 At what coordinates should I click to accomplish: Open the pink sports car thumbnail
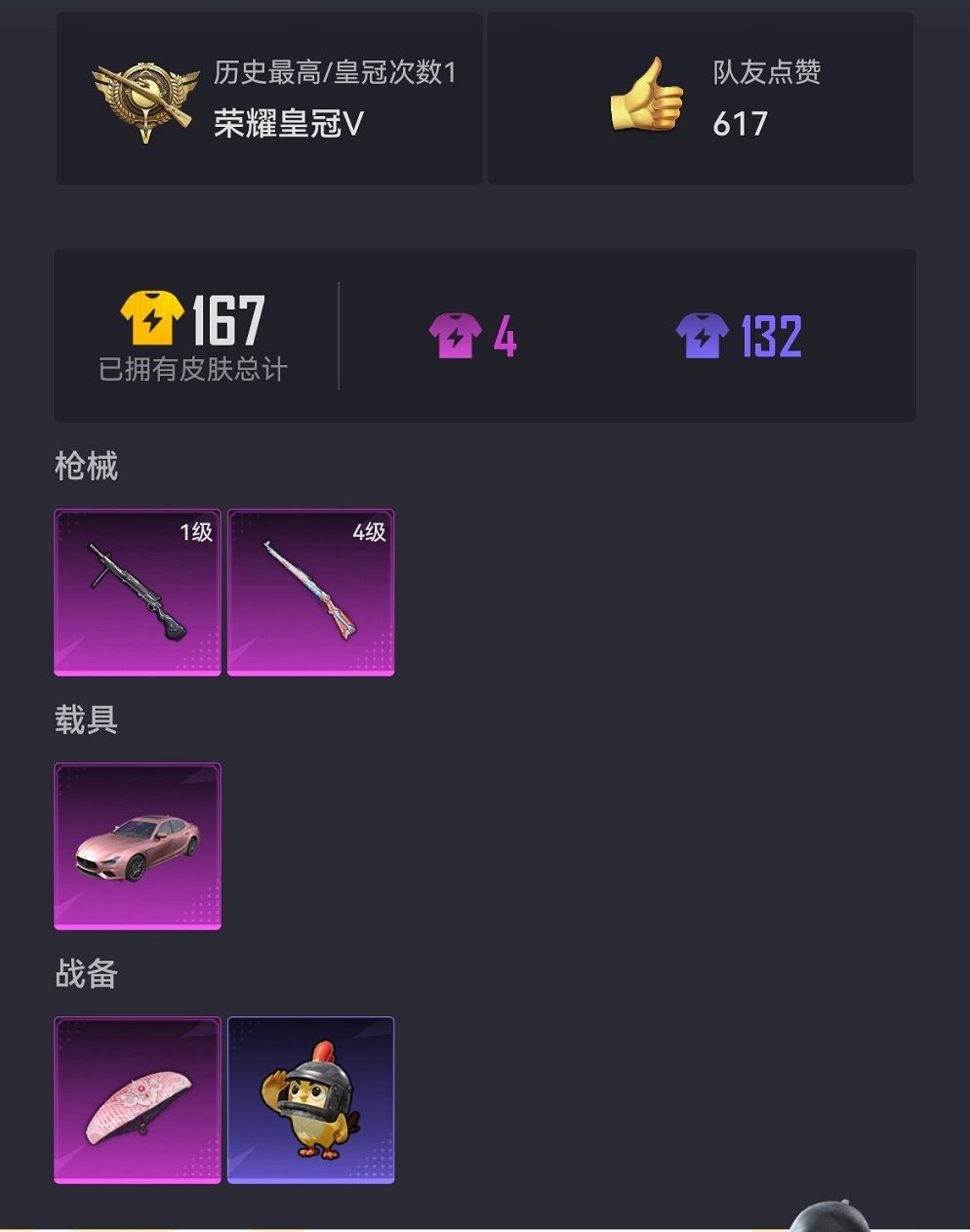tap(137, 845)
